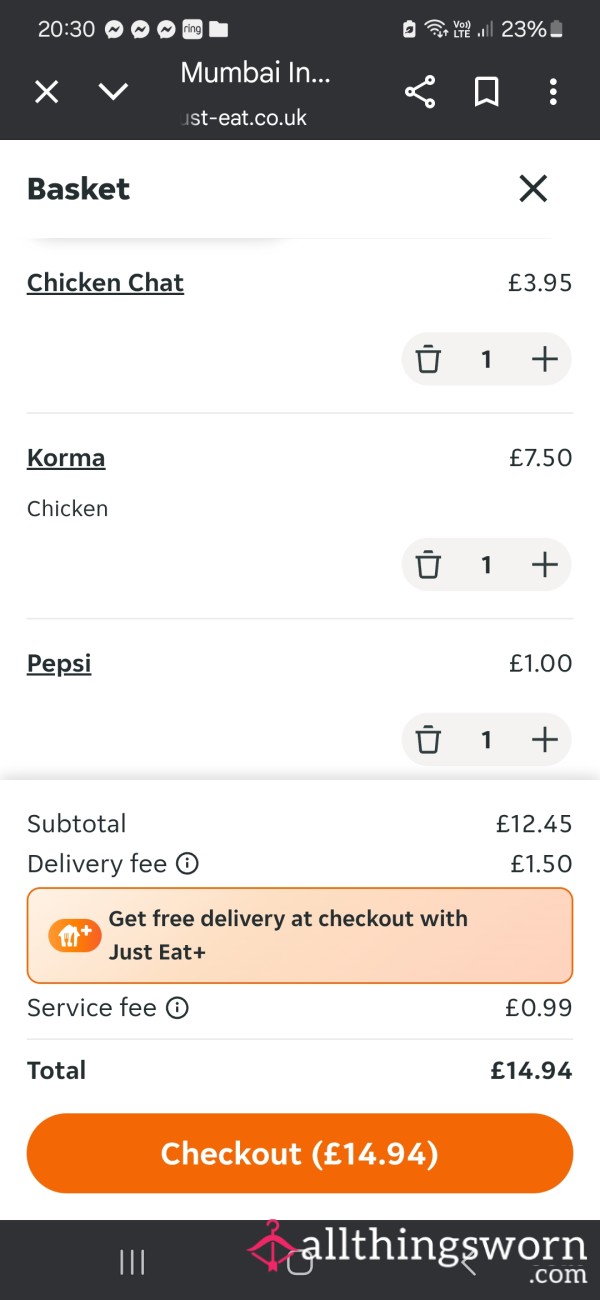
Task: View delivery fee information
Action: click(187, 864)
